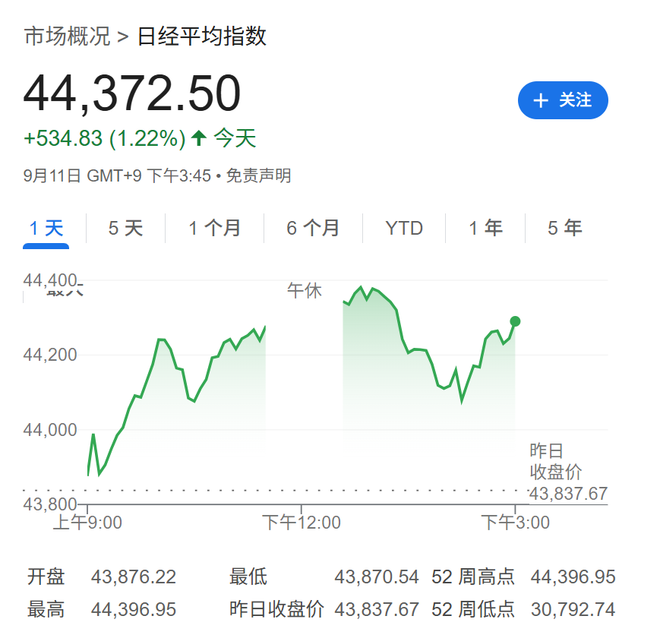This screenshot has height=635, width=660.
Task: View the 1 年 chart range
Action: coord(485,228)
